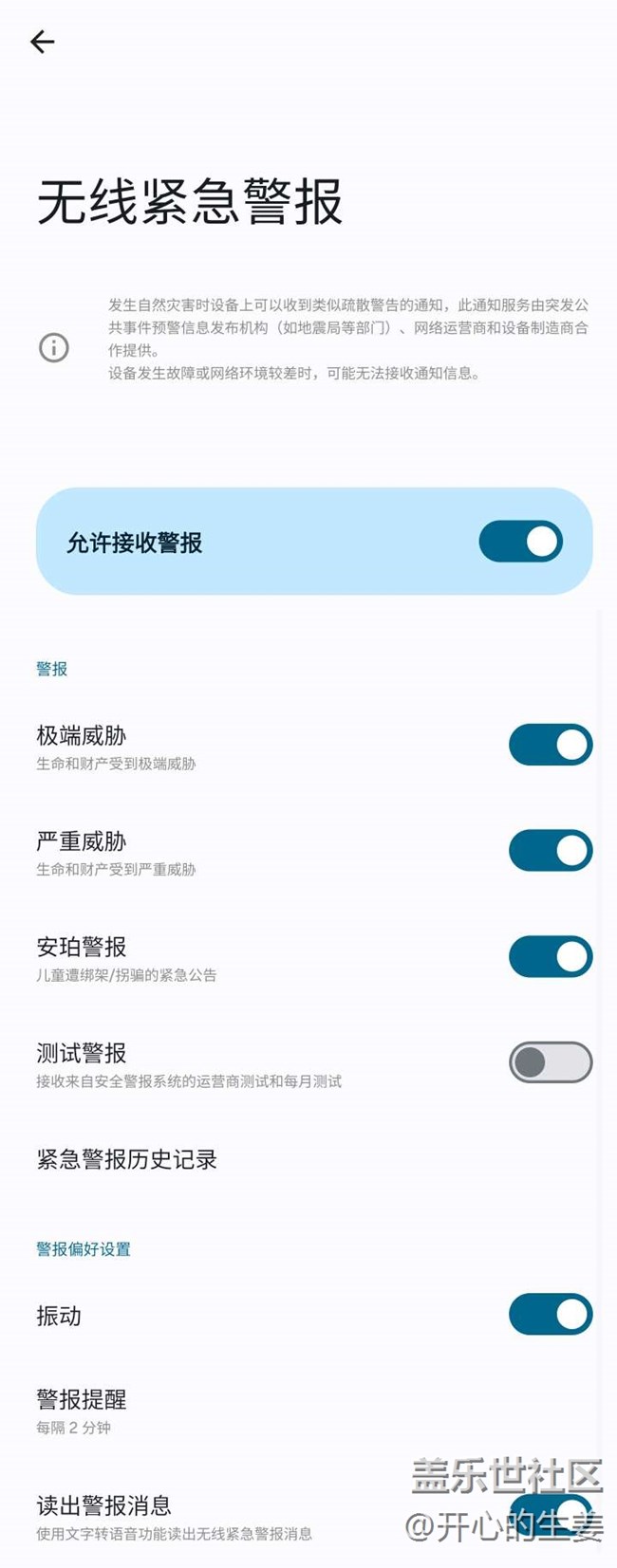Turn off 允许接收警报 switch
Image resolution: width=617 pixels, height=1568 pixels.
520,542
